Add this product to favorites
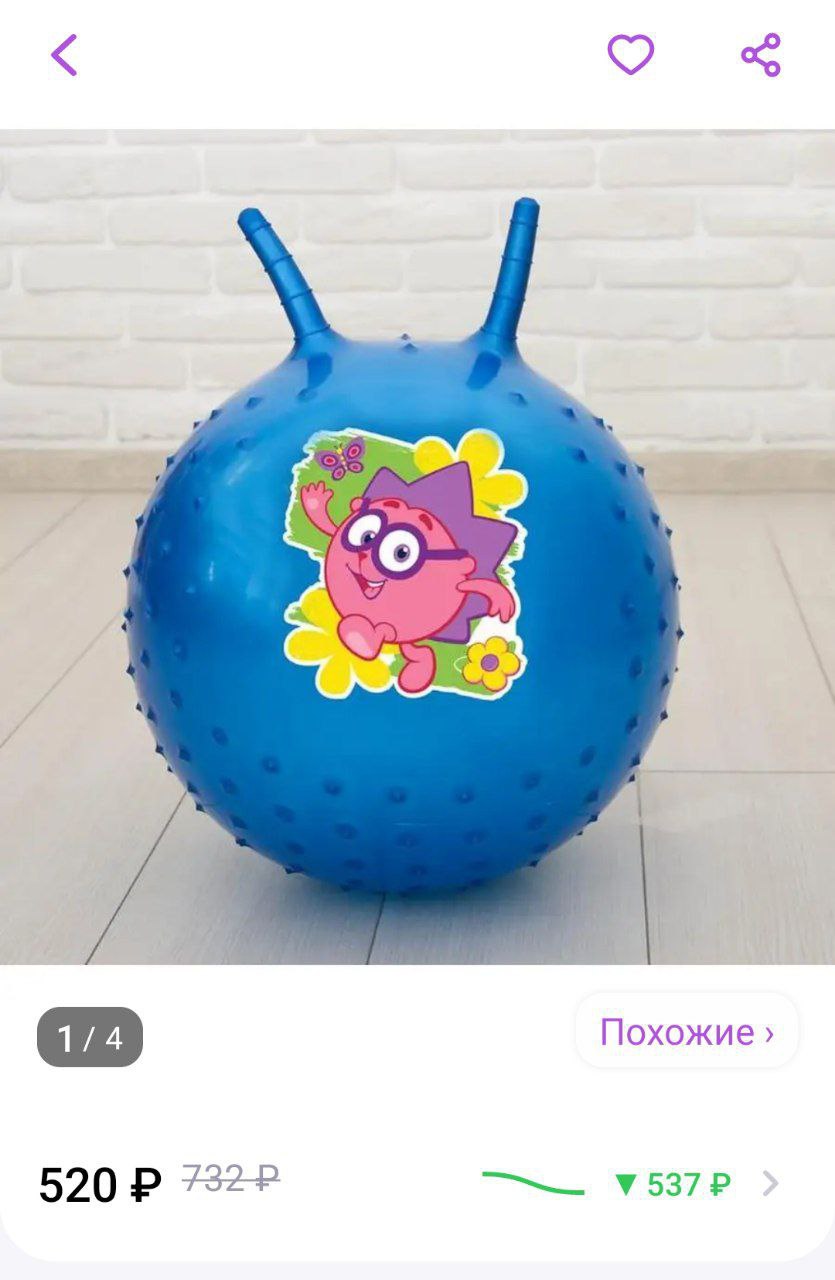Screen dimensions: 835x1280 [631, 55]
